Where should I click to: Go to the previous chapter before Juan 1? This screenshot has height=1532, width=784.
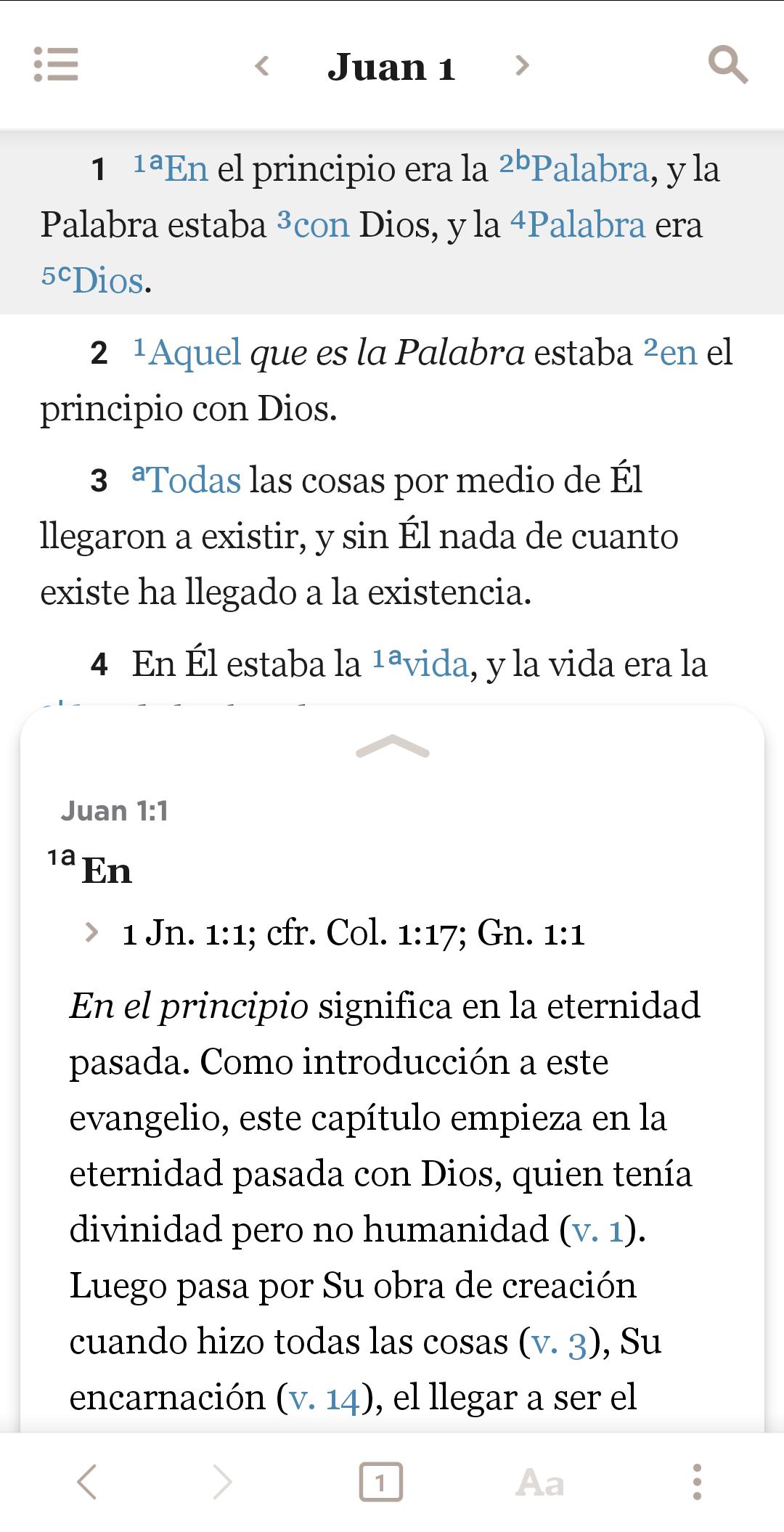coord(263,66)
